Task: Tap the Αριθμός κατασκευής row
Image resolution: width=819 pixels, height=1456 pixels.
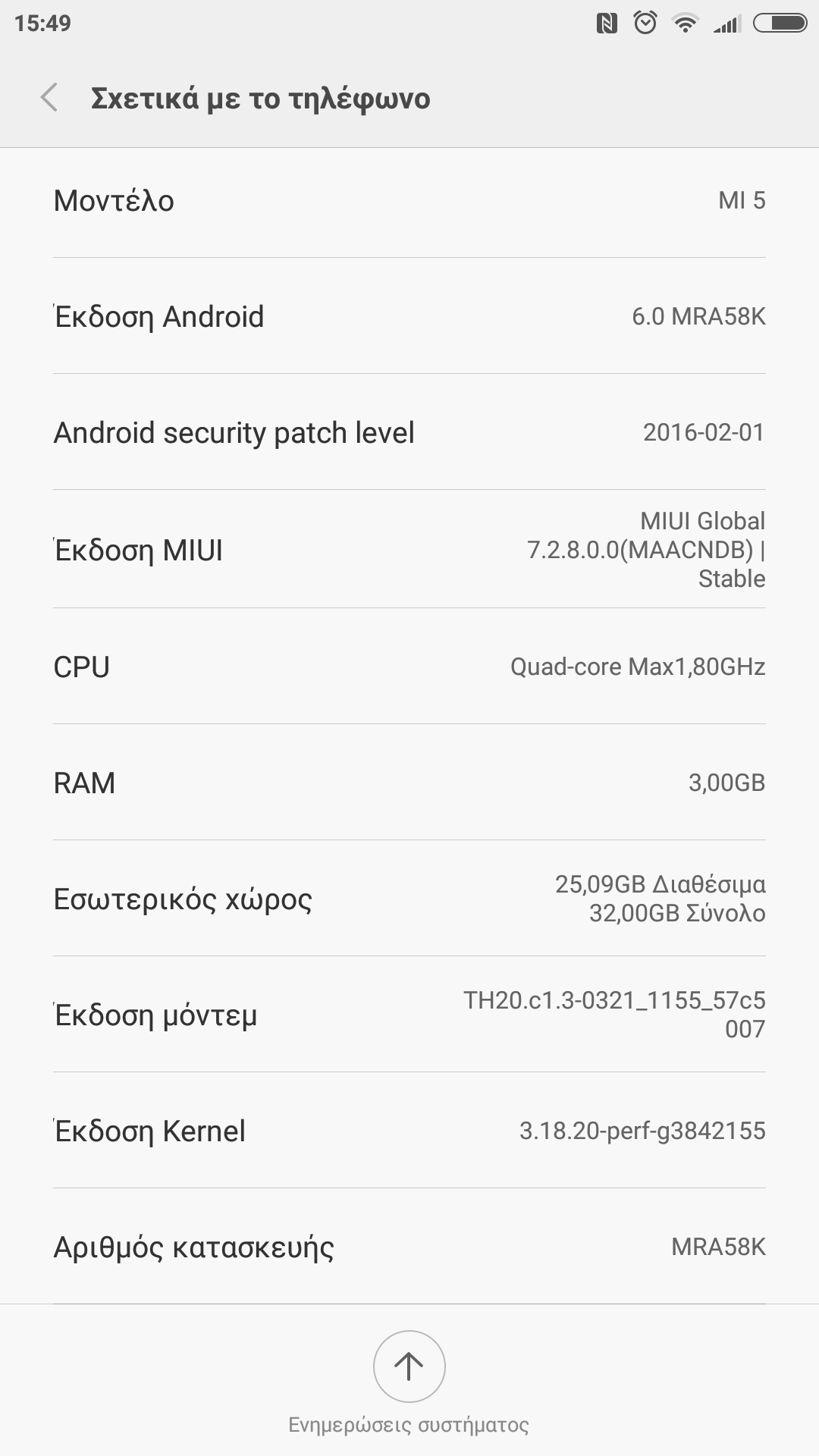Action: pos(409,1247)
